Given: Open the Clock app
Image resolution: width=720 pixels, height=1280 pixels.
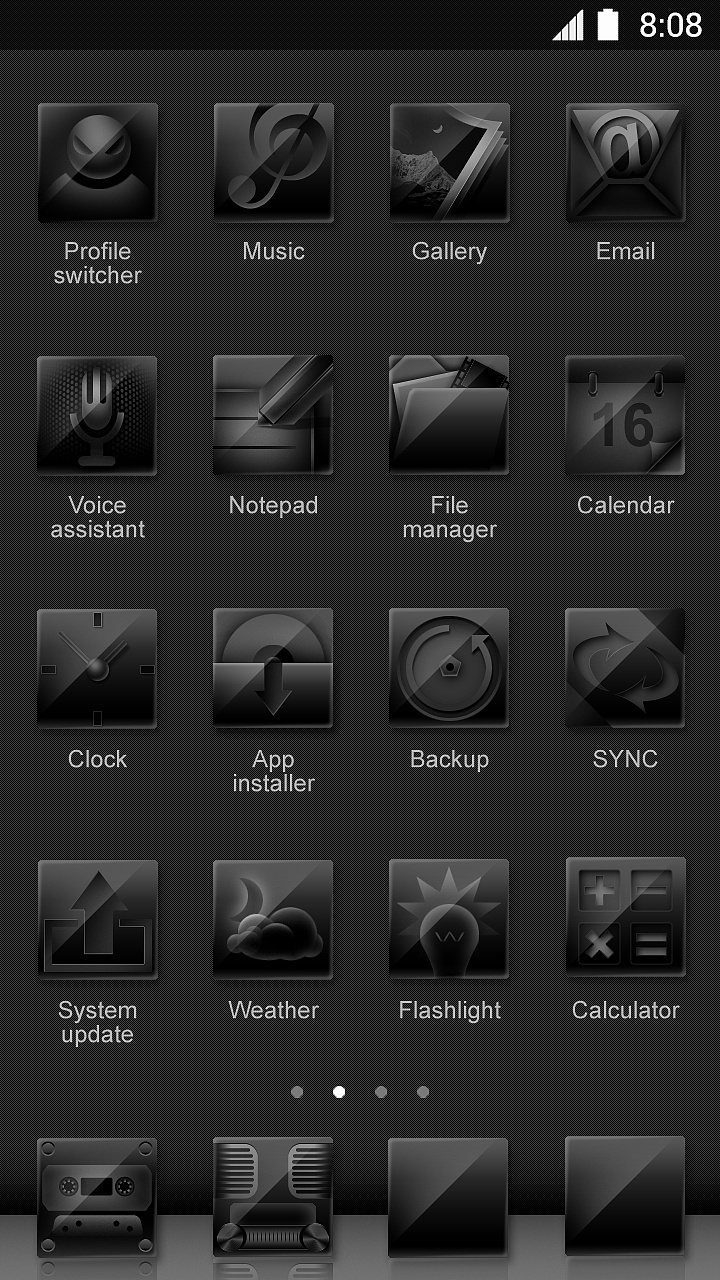Looking at the screenshot, I should point(97,668).
